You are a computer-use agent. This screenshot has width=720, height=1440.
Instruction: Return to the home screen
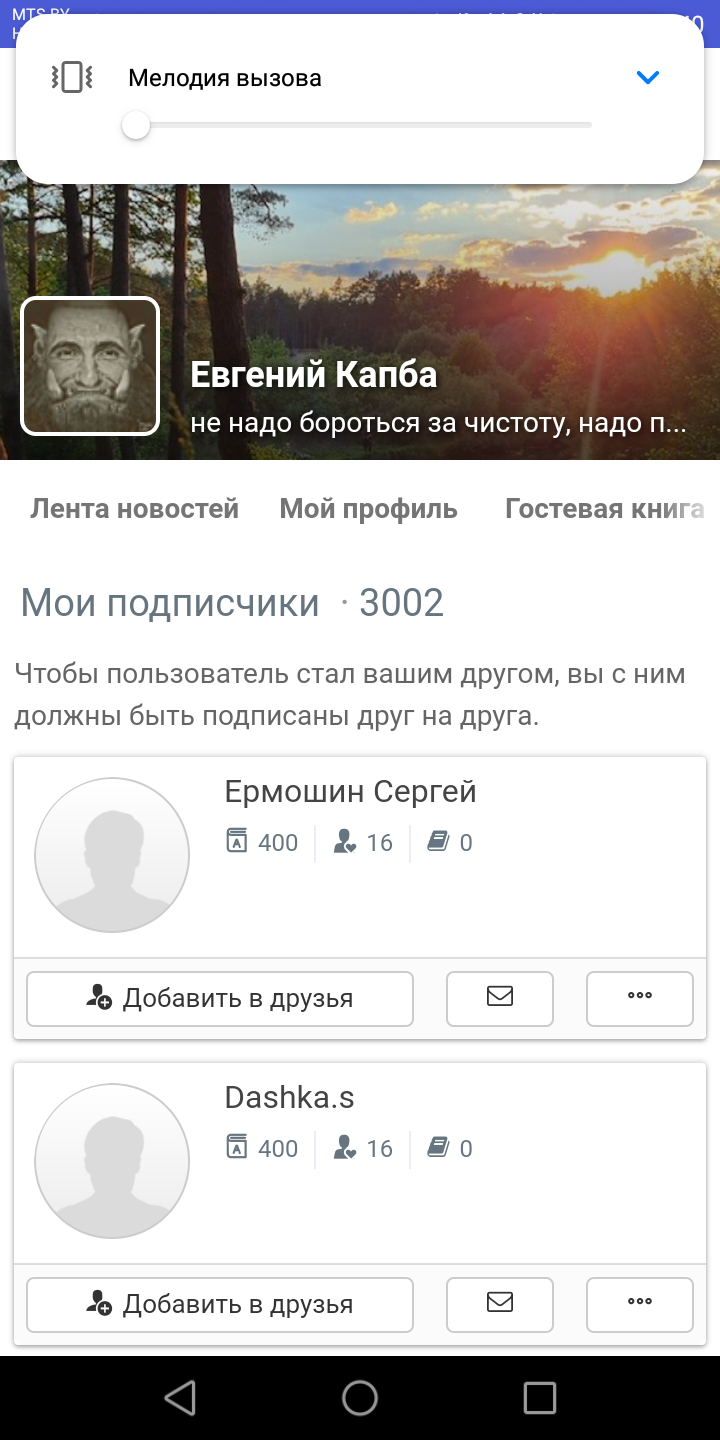(x=360, y=1398)
